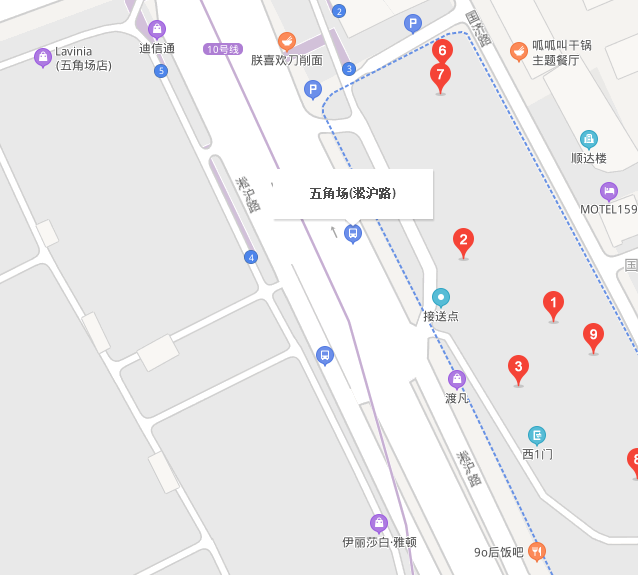Select red marker number 1

(x=553, y=303)
